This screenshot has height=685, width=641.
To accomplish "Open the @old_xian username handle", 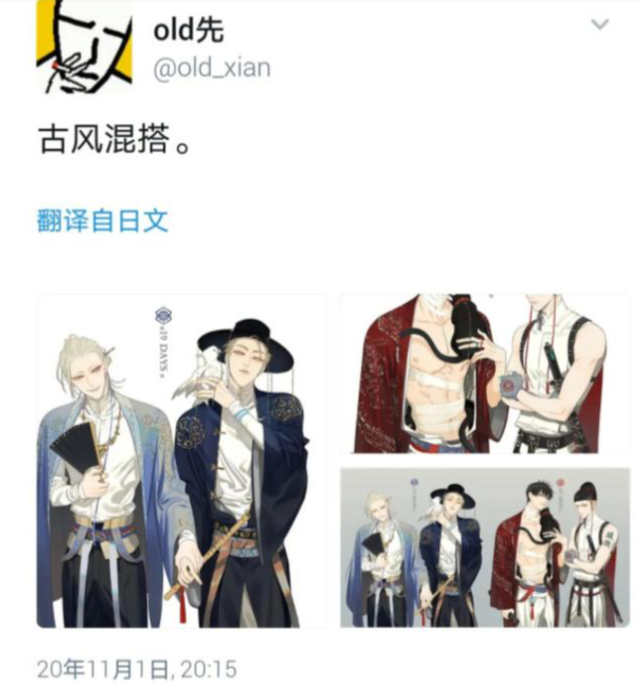I will (x=211, y=68).
